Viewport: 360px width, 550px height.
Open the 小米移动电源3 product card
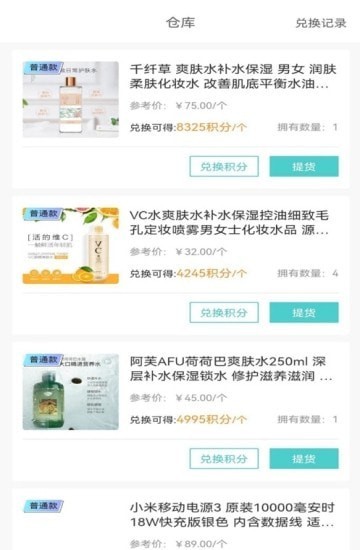(x=181, y=519)
